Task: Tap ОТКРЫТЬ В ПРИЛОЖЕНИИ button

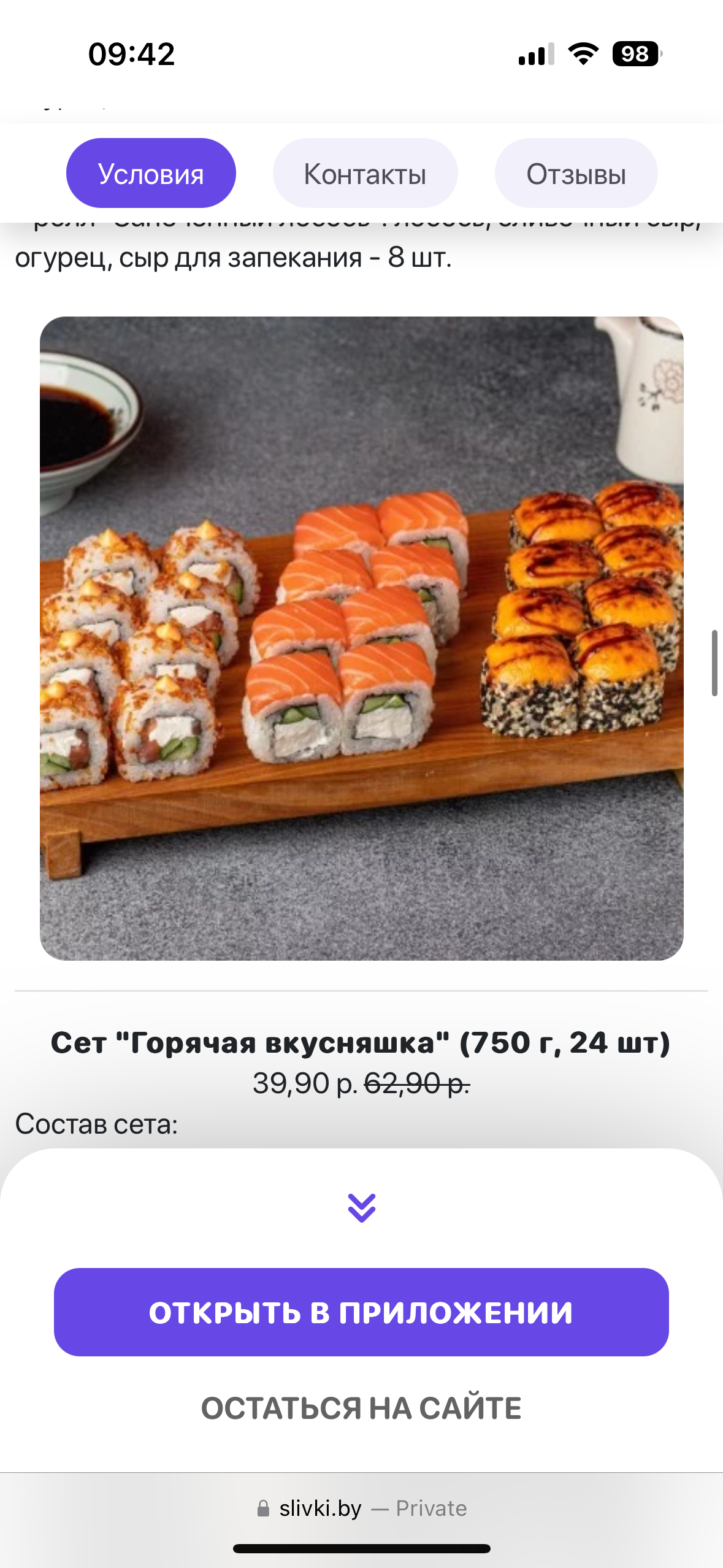Action: (361, 1312)
